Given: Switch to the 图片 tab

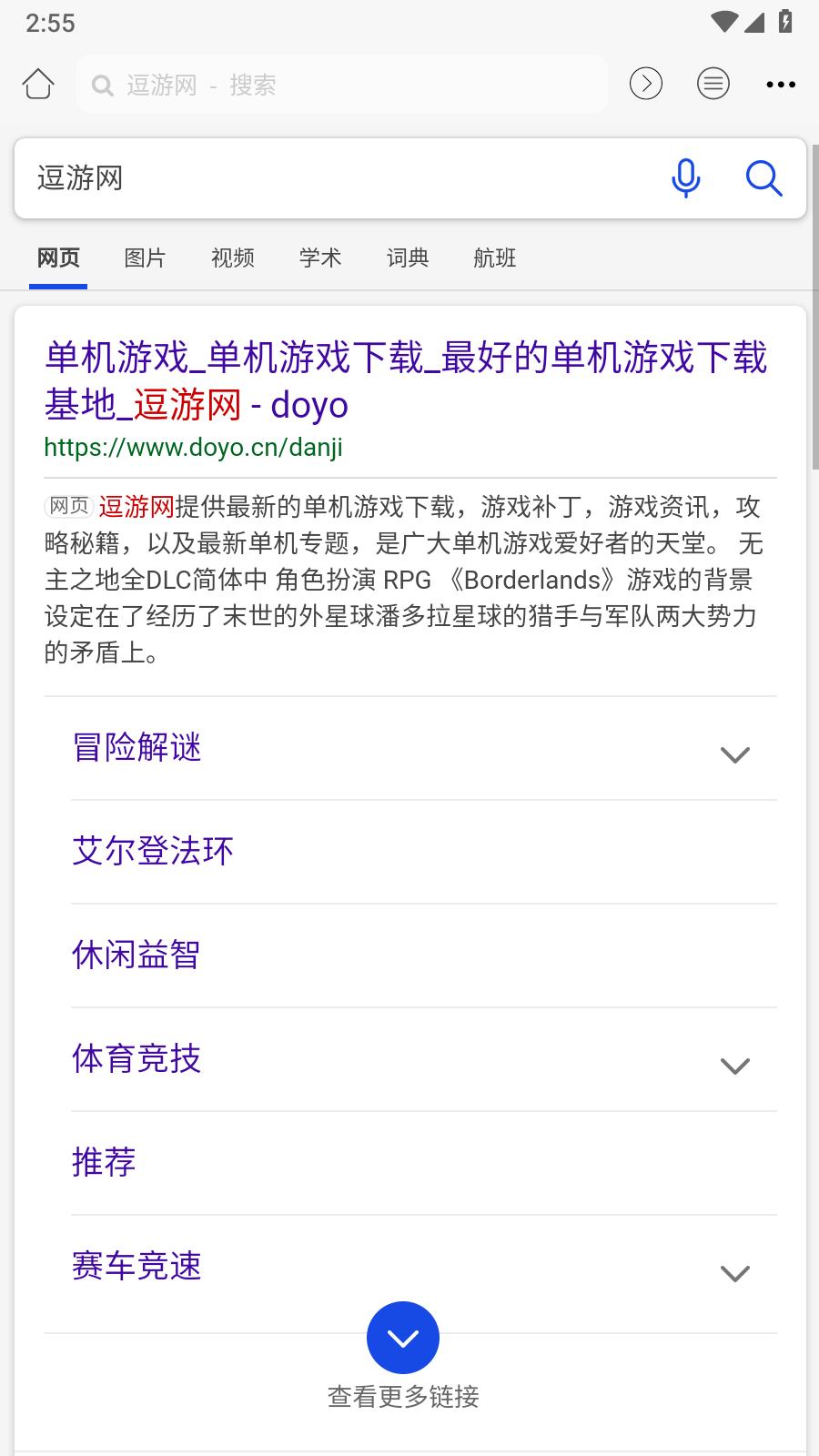Looking at the screenshot, I should click(145, 258).
